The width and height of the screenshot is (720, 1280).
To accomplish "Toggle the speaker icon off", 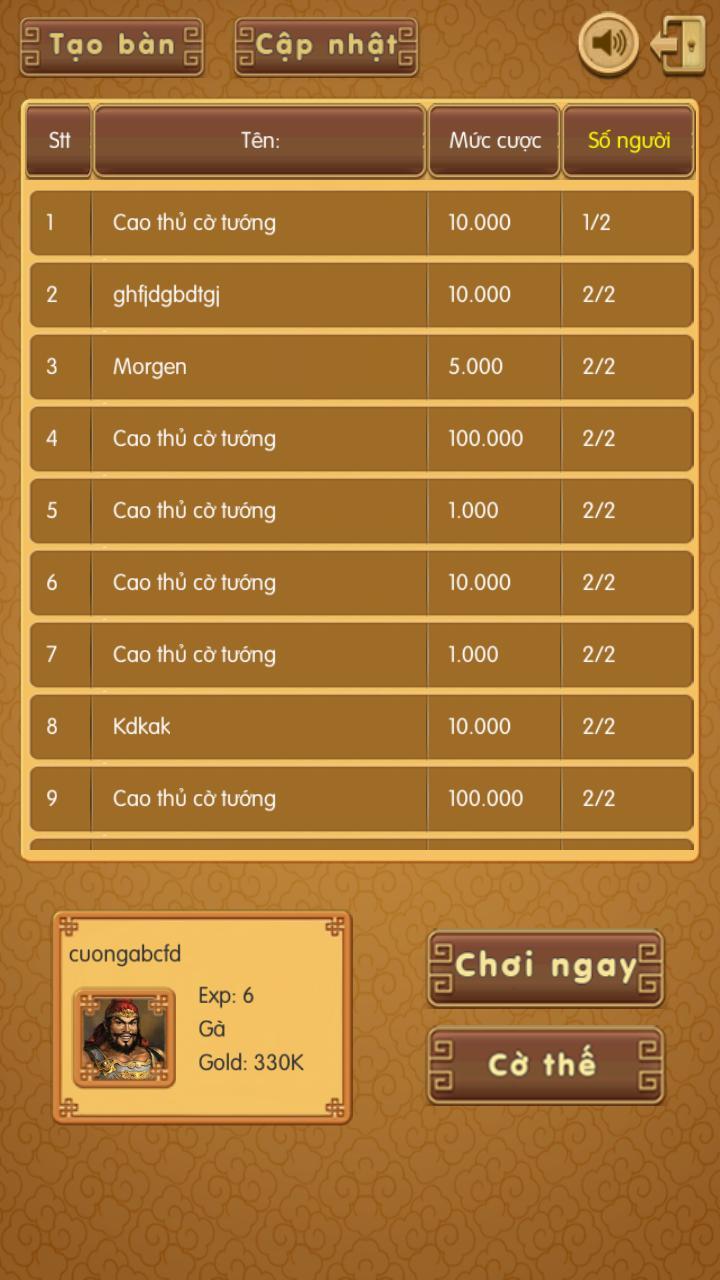I will (607, 43).
